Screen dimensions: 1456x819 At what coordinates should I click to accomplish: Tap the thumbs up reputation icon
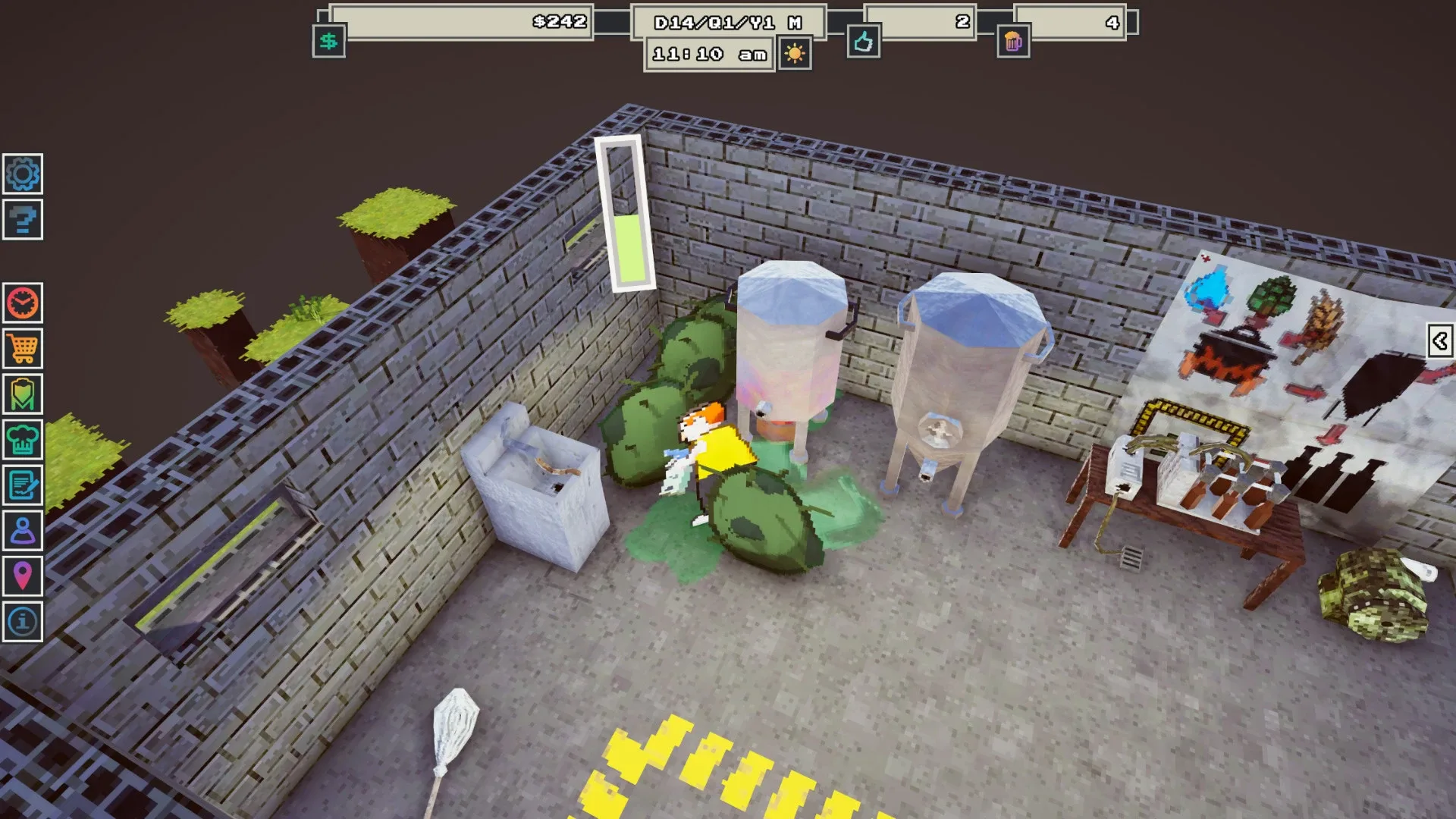863,42
